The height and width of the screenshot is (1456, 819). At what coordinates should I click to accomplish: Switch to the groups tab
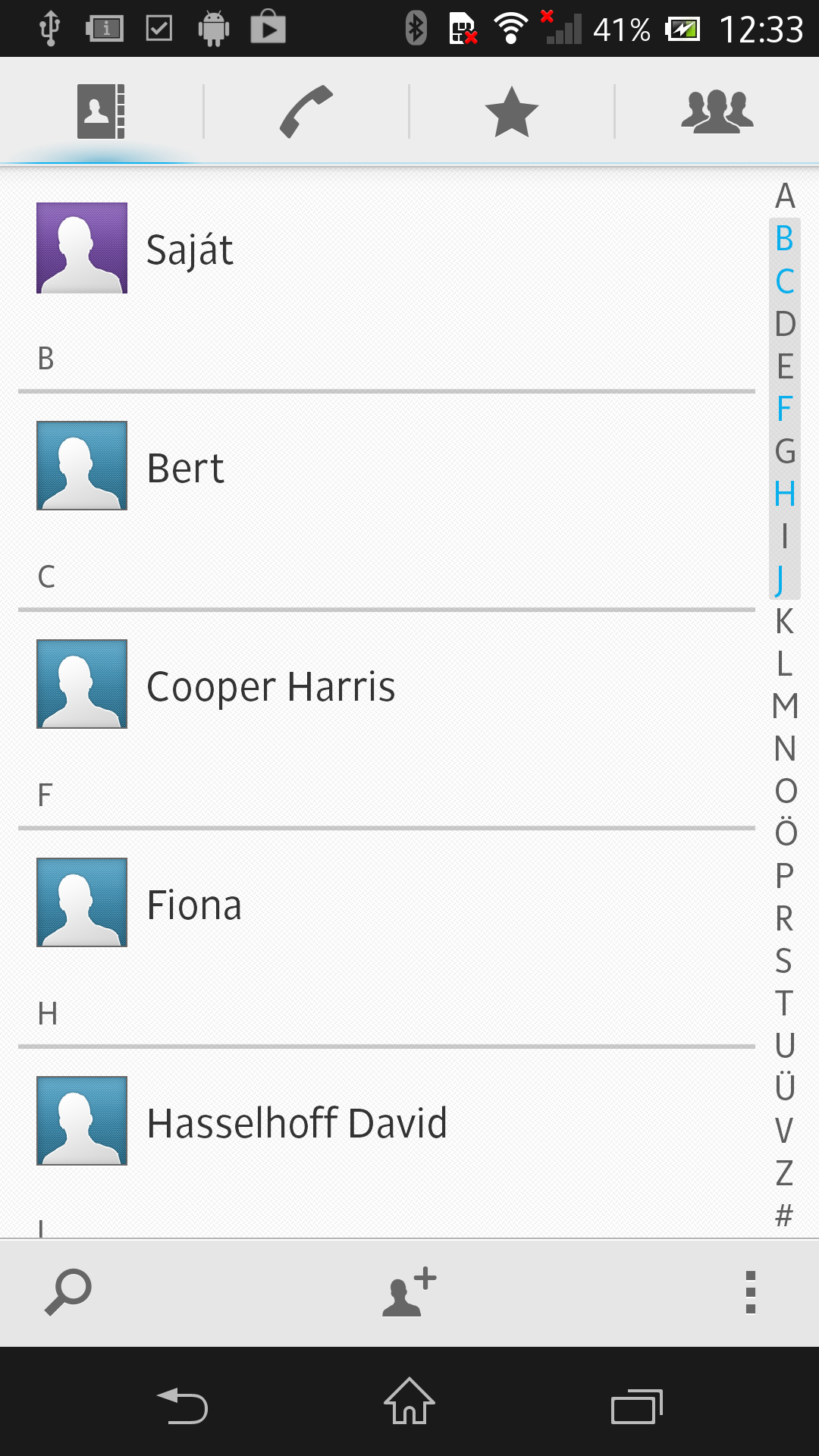717,111
